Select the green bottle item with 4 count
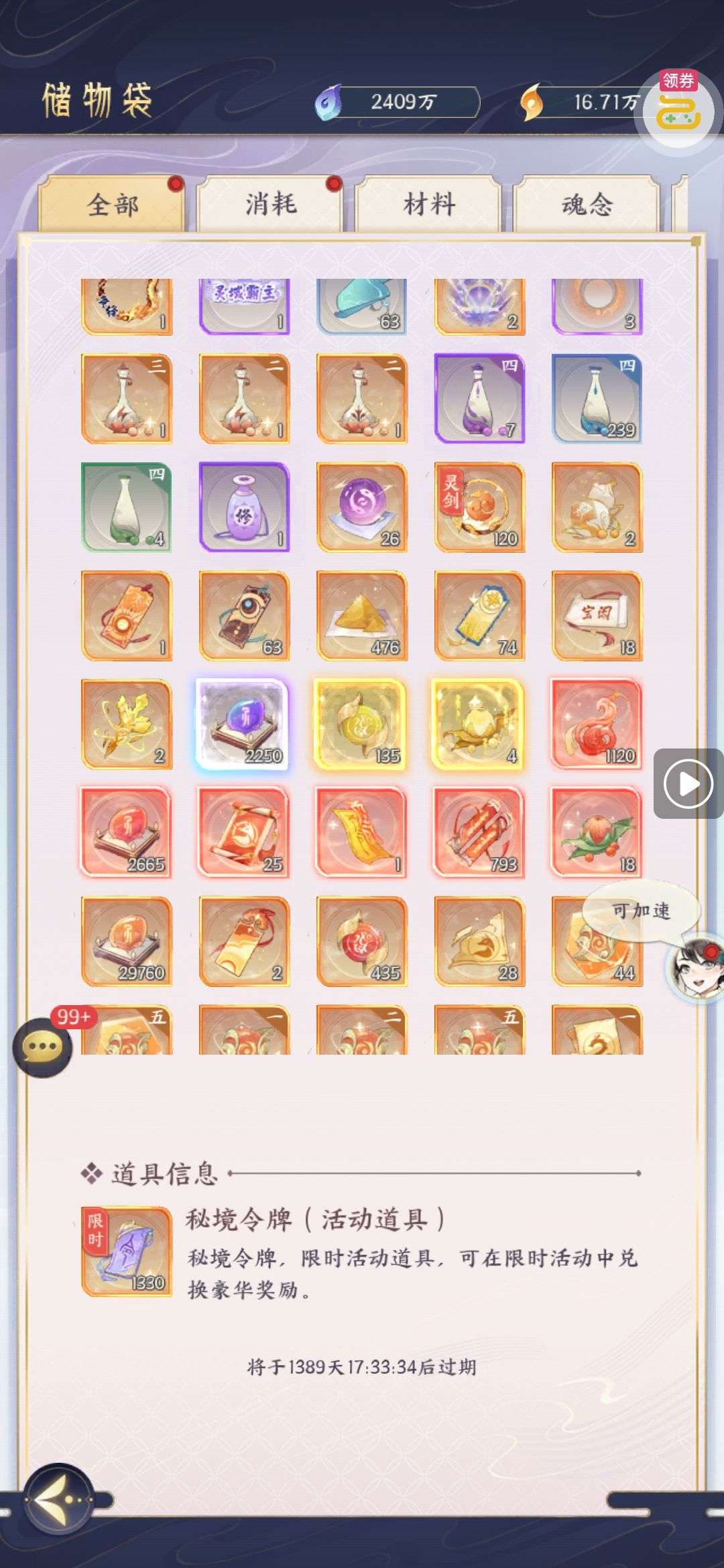The height and width of the screenshot is (1568, 724). tap(126, 507)
